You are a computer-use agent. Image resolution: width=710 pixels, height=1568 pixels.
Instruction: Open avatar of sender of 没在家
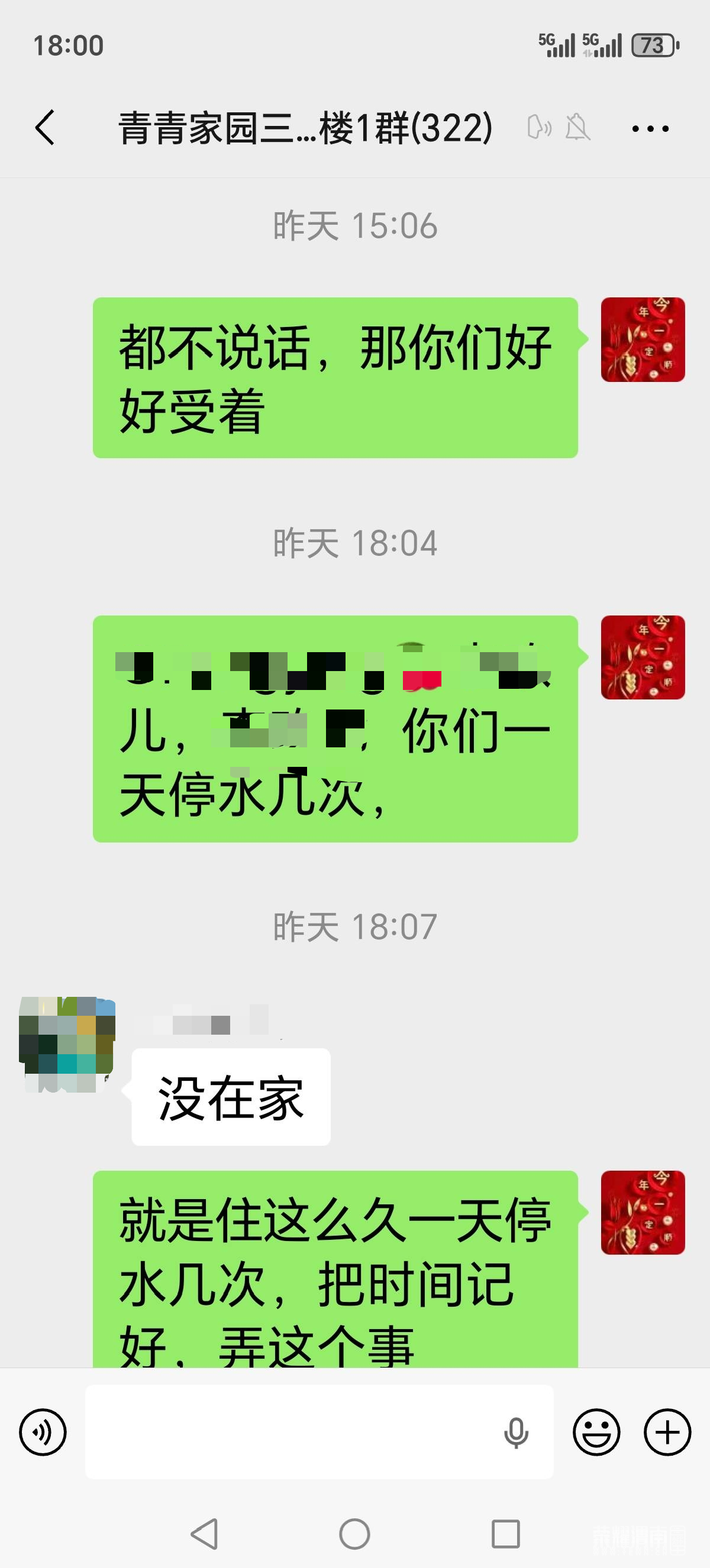(x=67, y=1045)
